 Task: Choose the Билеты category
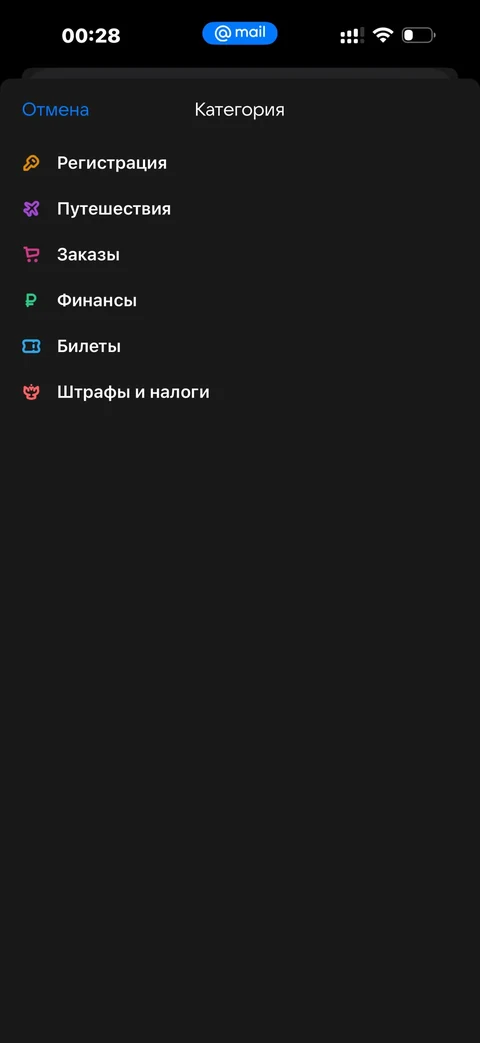point(240,347)
